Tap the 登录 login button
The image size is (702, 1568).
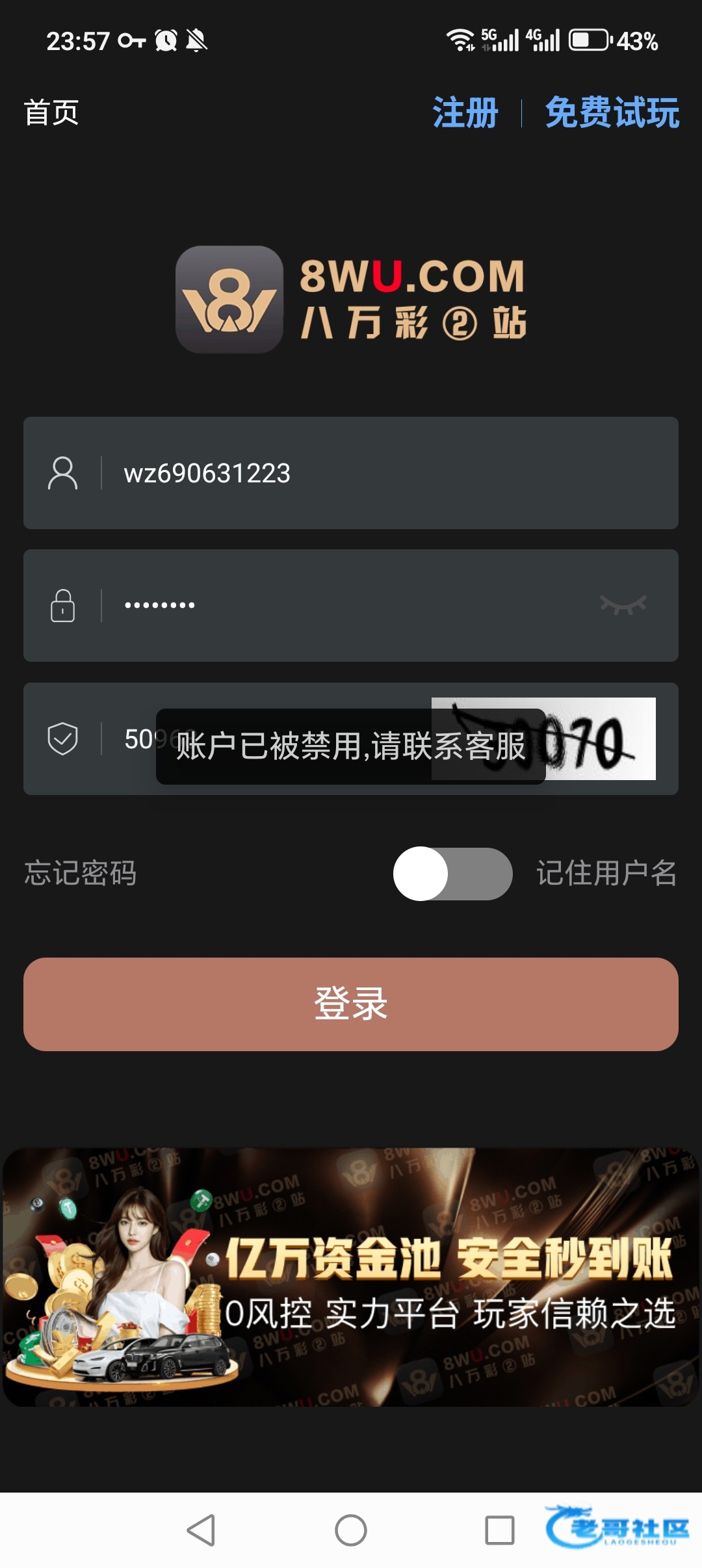click(x=351, y=1004)
